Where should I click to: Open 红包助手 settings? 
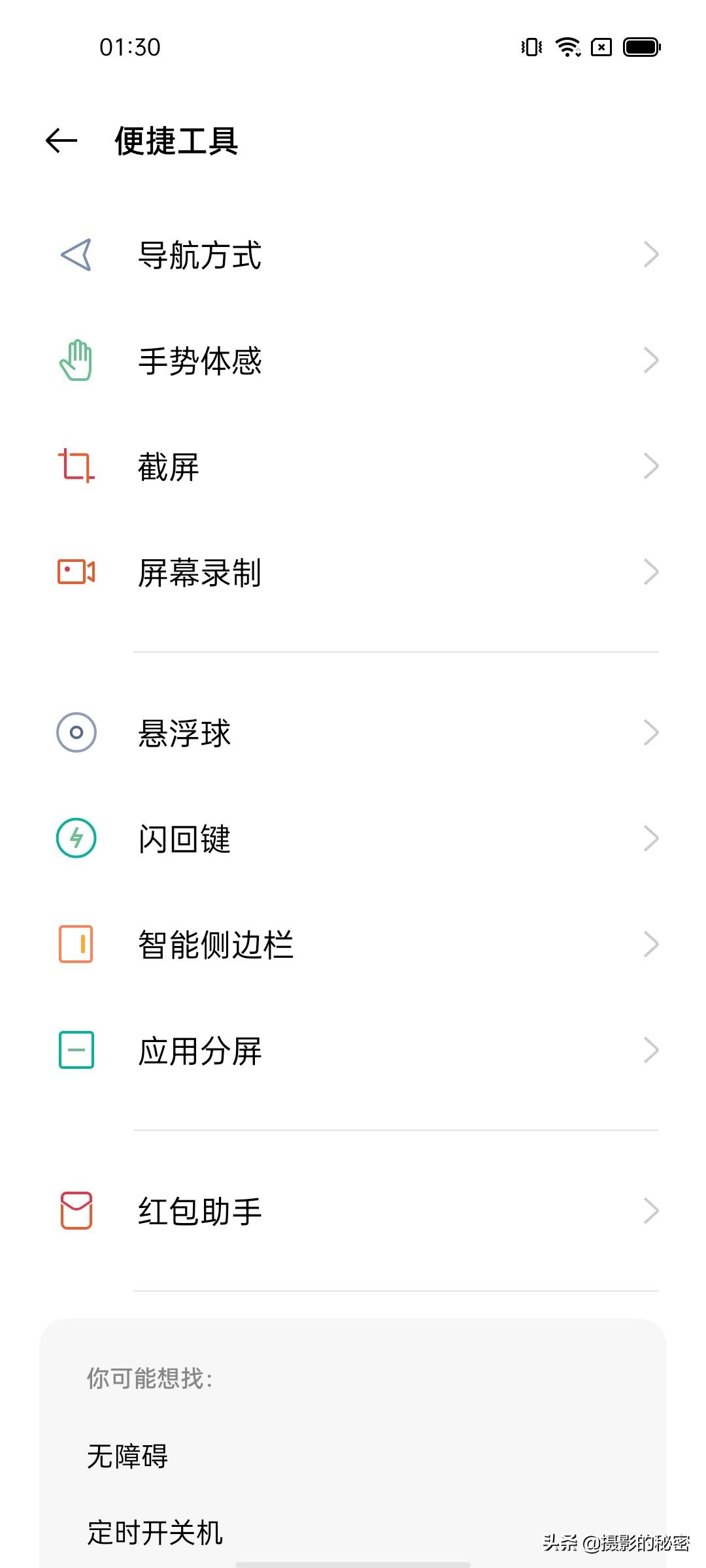point(353,1211)
